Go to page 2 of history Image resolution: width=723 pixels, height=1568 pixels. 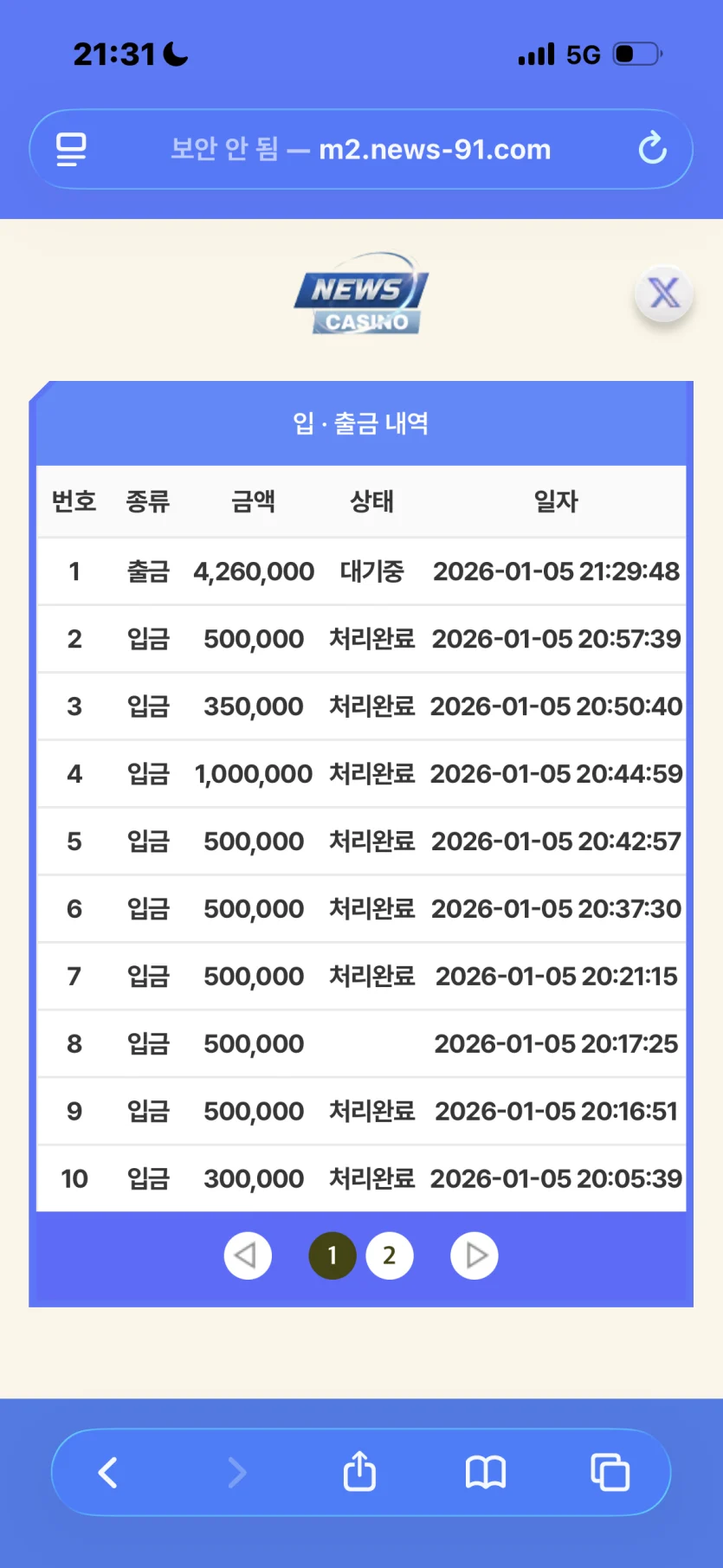coord(389,1255)
